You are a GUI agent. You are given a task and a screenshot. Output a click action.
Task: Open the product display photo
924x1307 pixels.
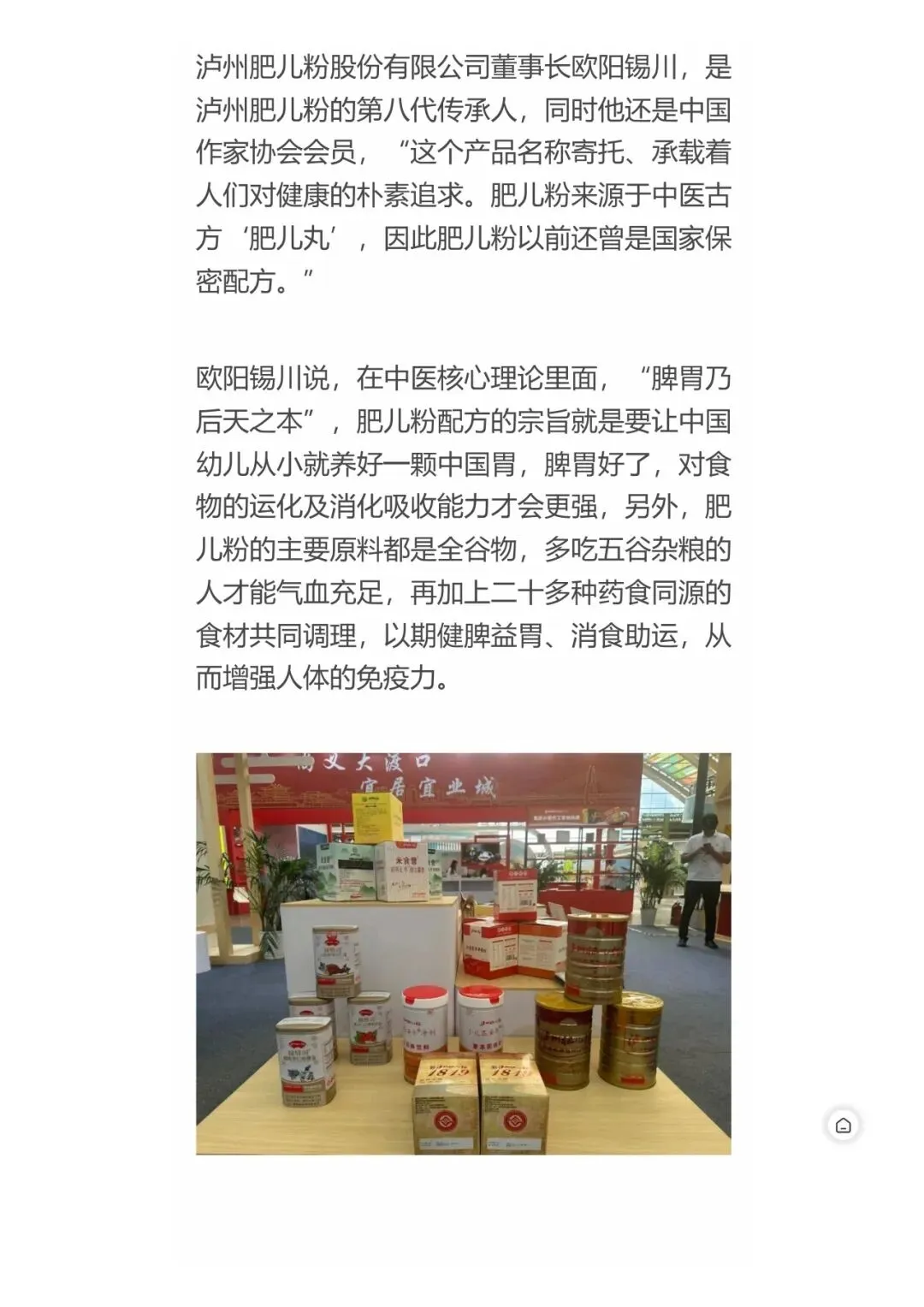(463, 954)
